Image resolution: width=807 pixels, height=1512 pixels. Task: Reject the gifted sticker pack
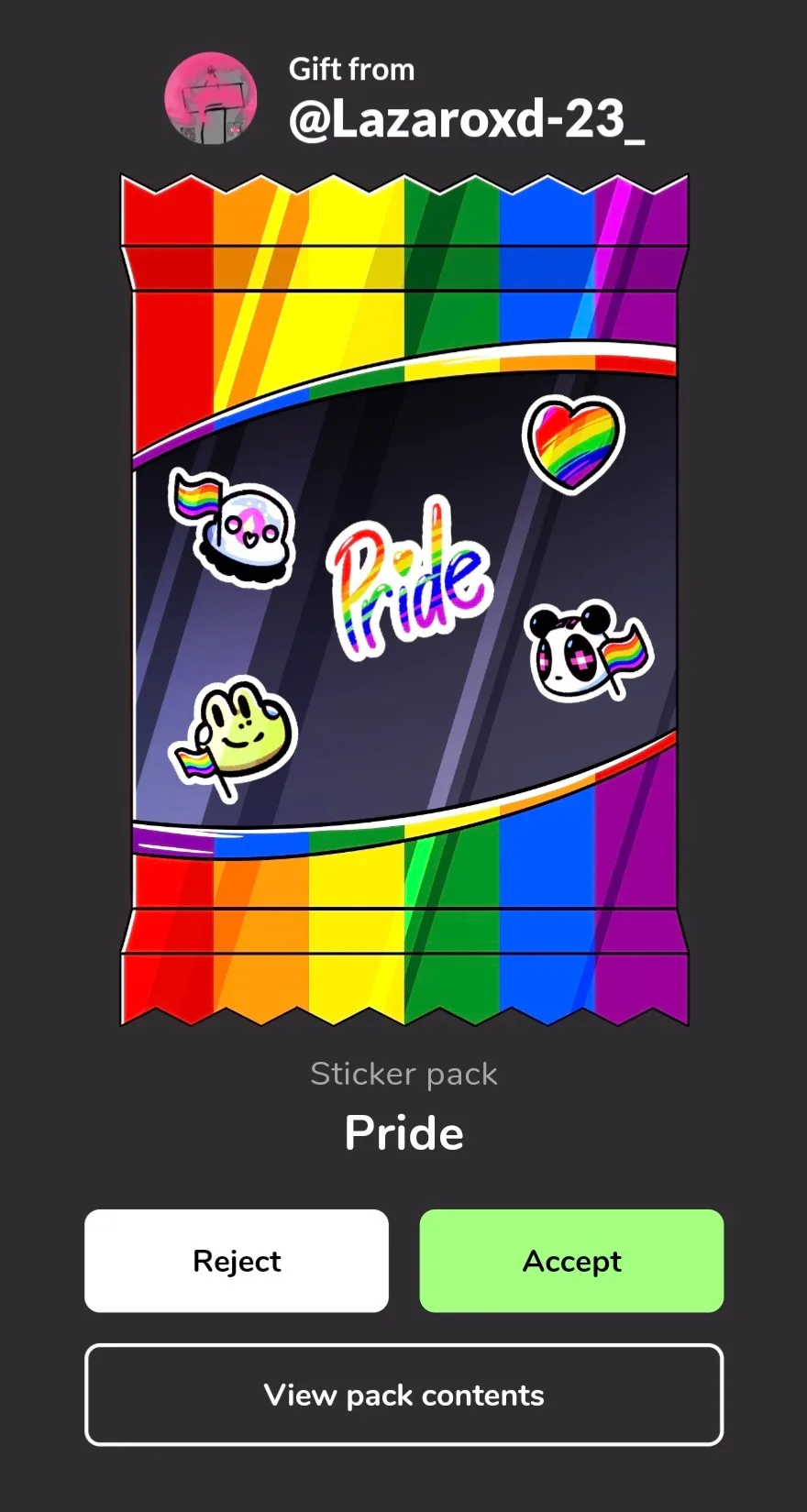pyautogui.click(x=237, y=1261)
